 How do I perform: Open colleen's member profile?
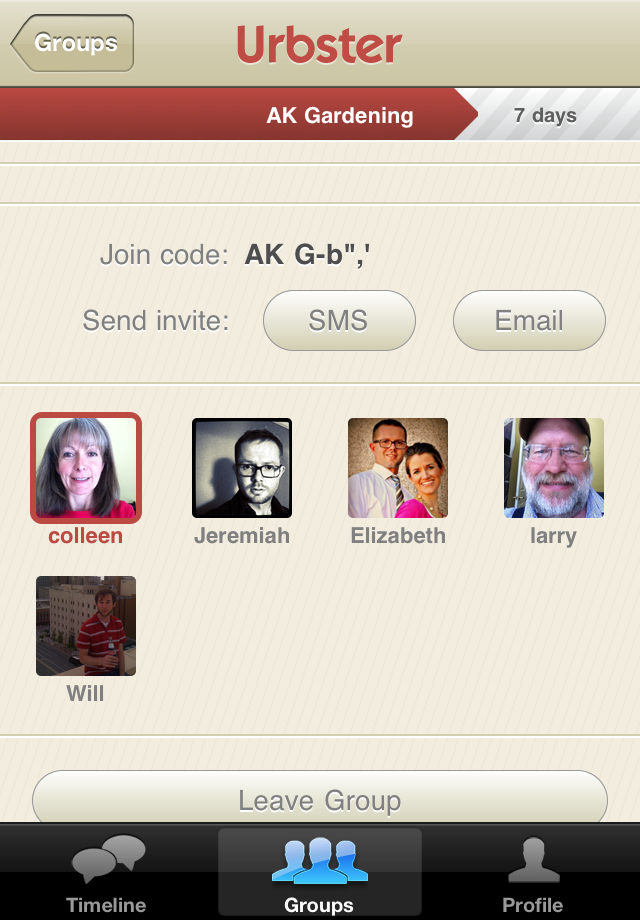(86, 468)
